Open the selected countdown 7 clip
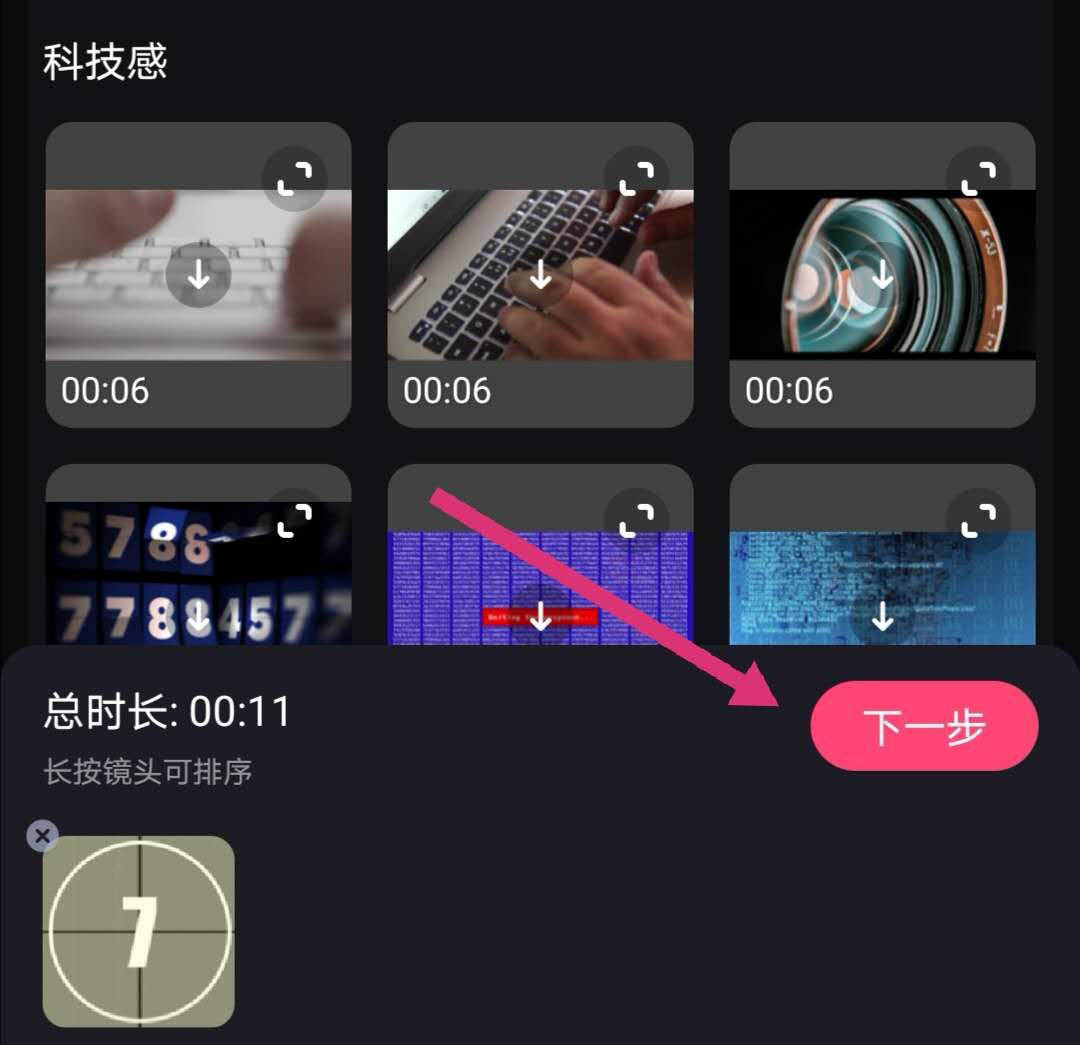Screen dimensions: 1080x1045 click(x=139, y=932)
